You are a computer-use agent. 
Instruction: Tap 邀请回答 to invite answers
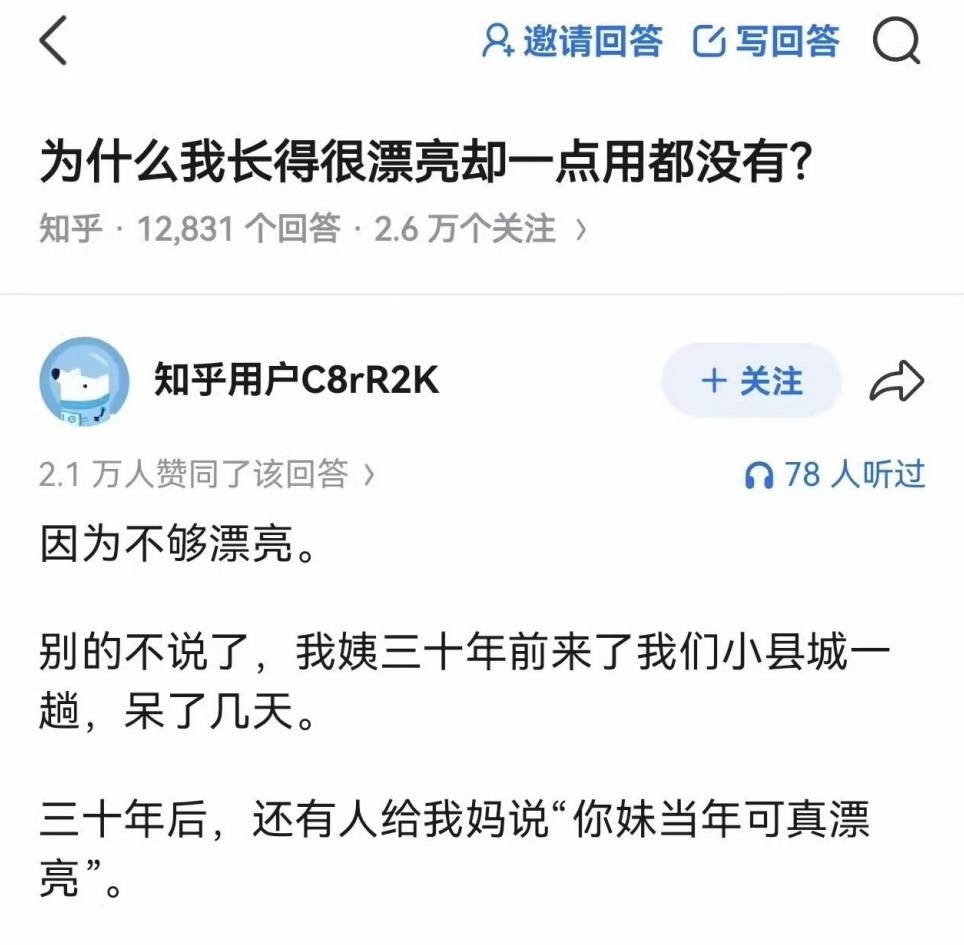pos(571,41)
